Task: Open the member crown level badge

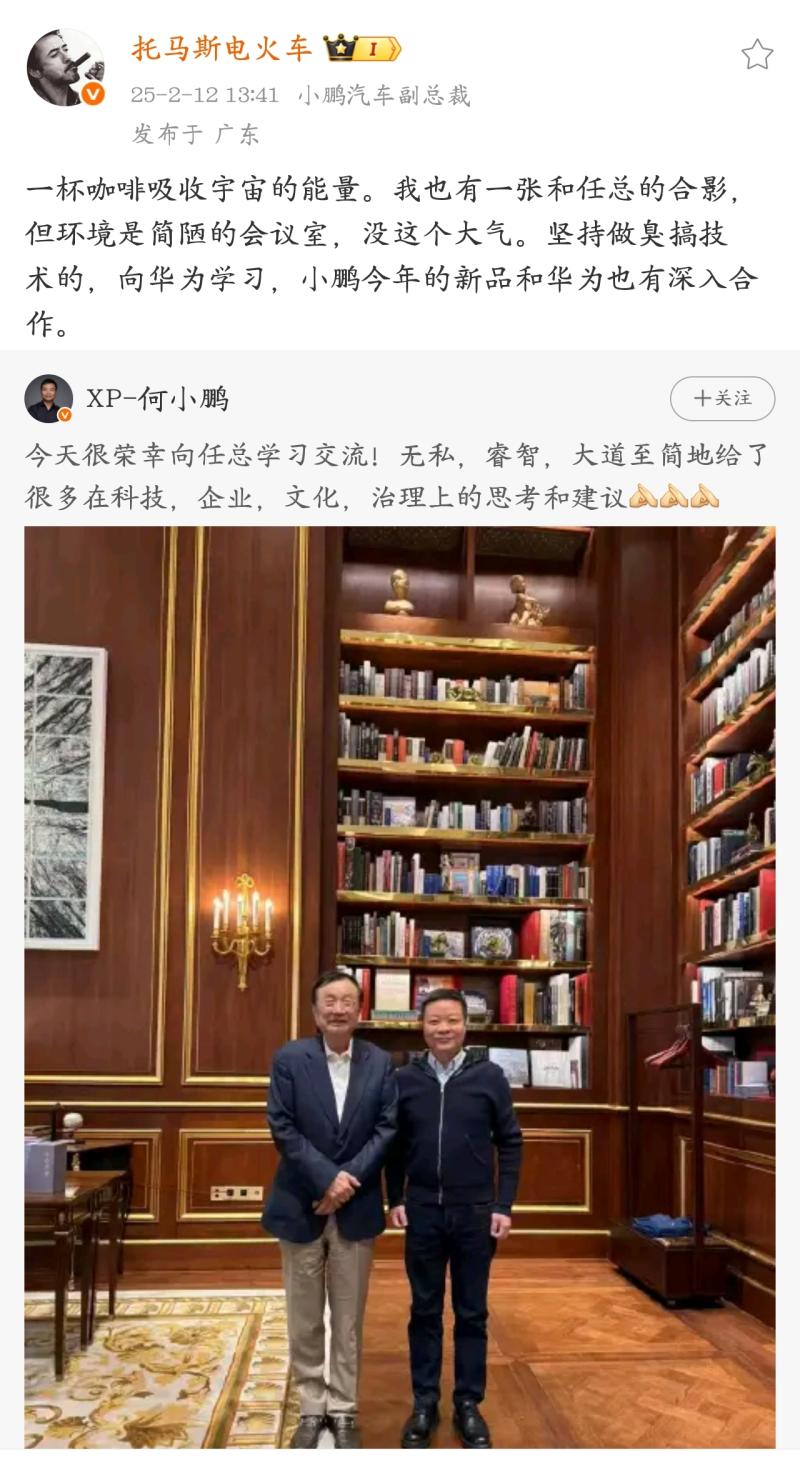Action: pyautogui.click(x=361, y=48)
